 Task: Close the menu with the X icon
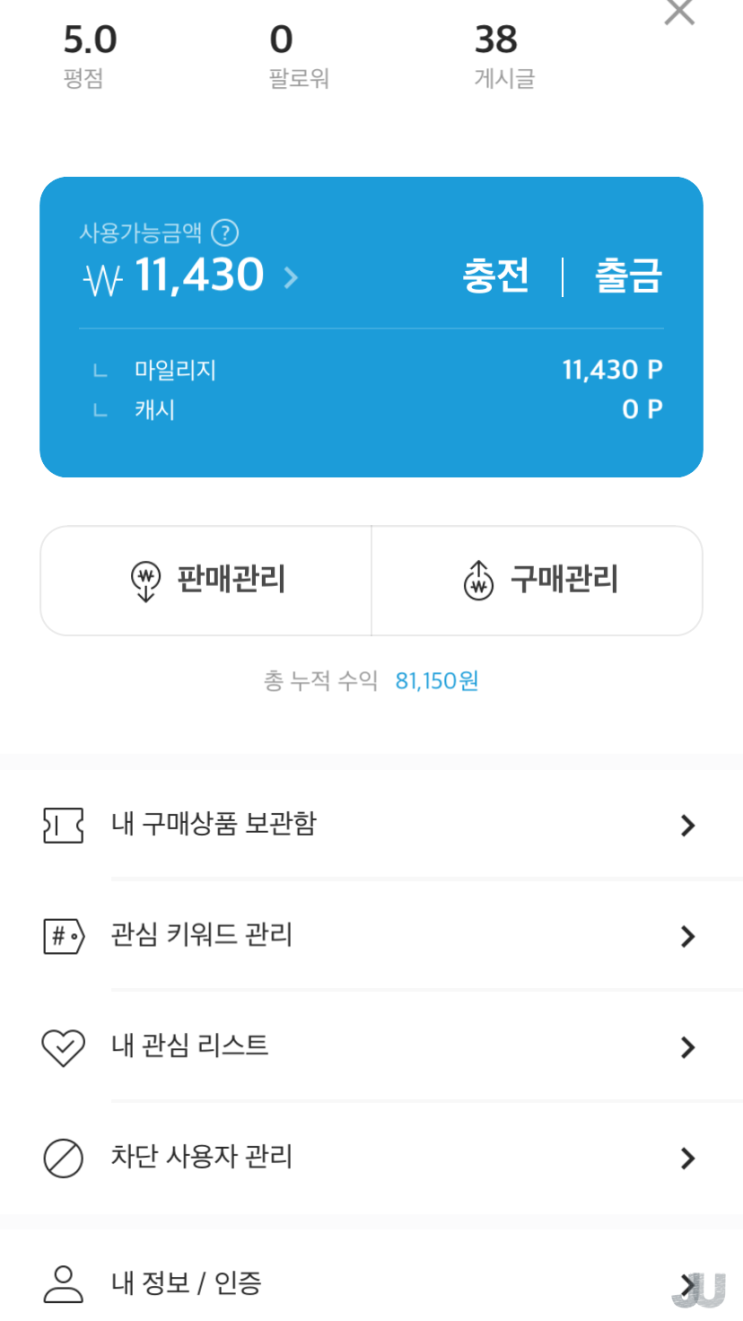pyautogui.click(x=679, y=12)
